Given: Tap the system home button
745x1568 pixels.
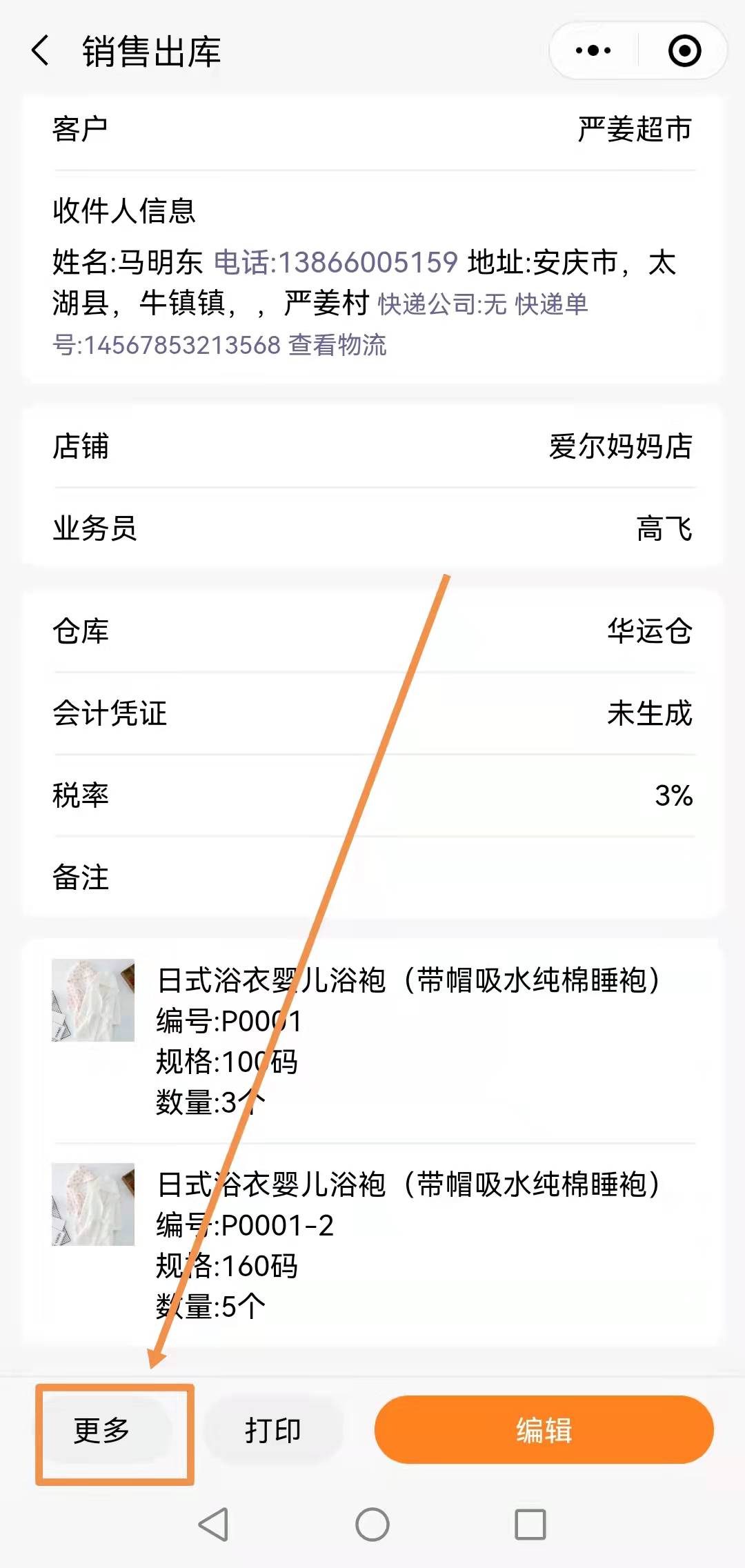Looking at the screenshot, I should point(372,1525).
